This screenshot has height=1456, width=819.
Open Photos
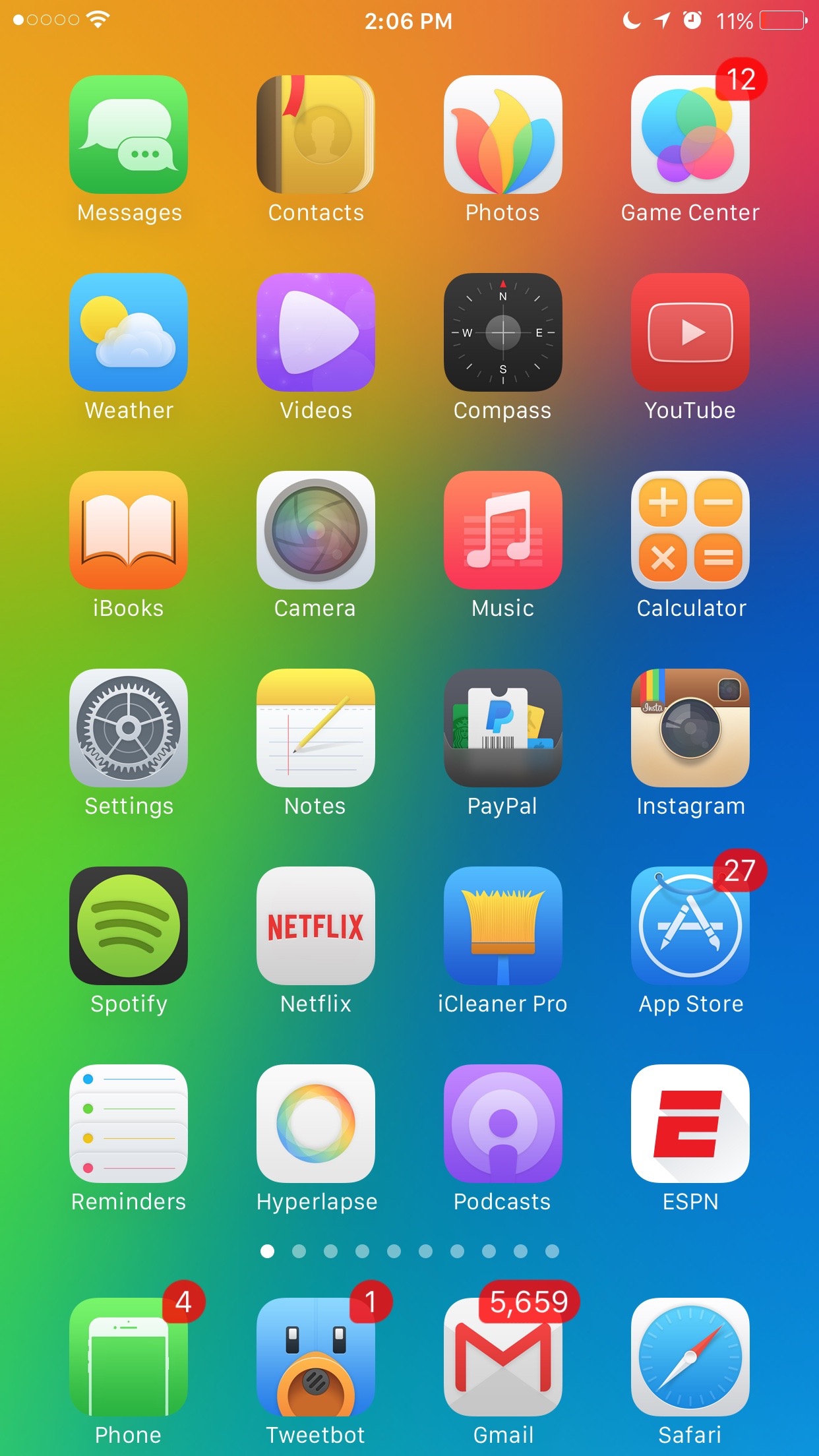[503, 135]
